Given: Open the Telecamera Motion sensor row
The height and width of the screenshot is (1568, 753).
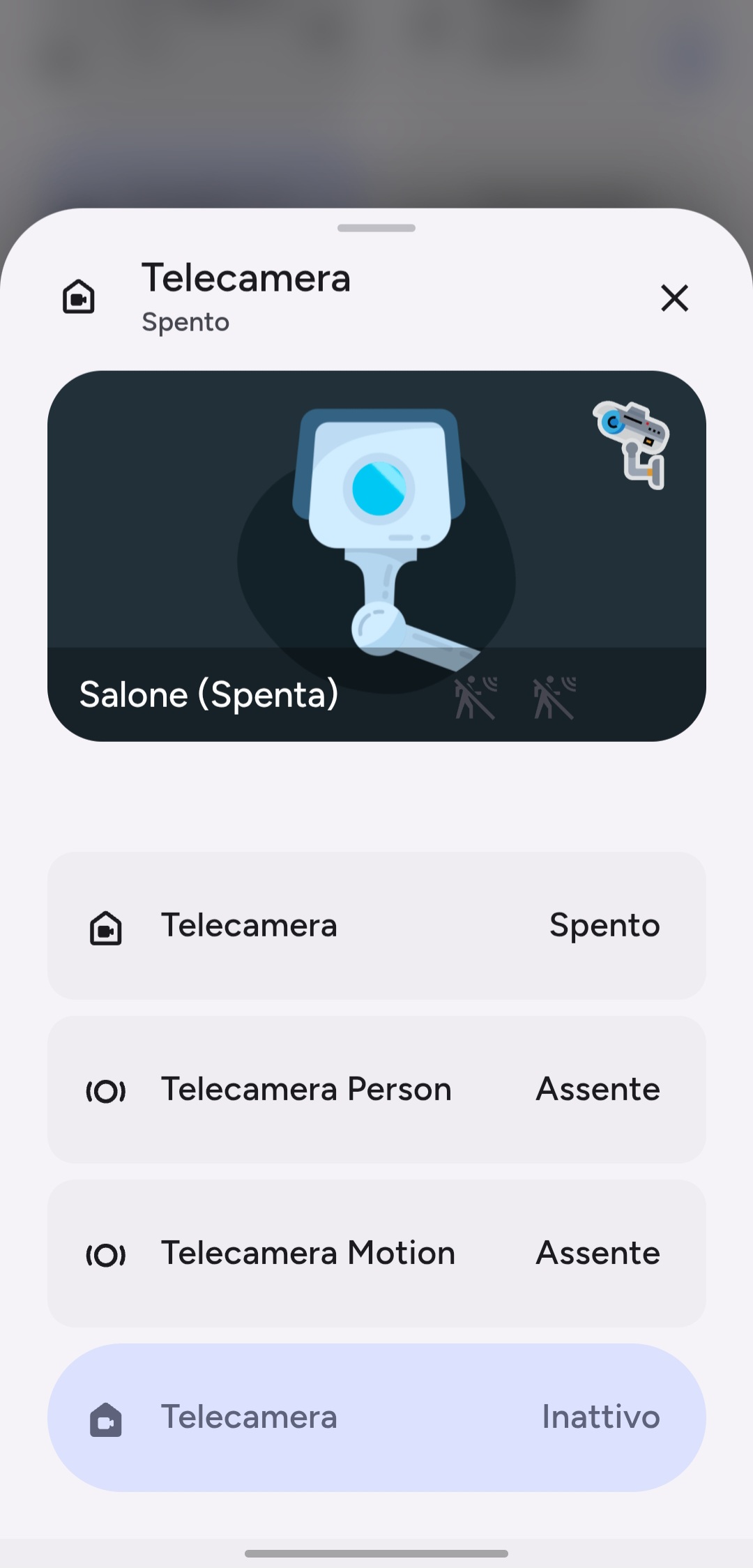Looking at the screenshot, I should (376, 1254).
